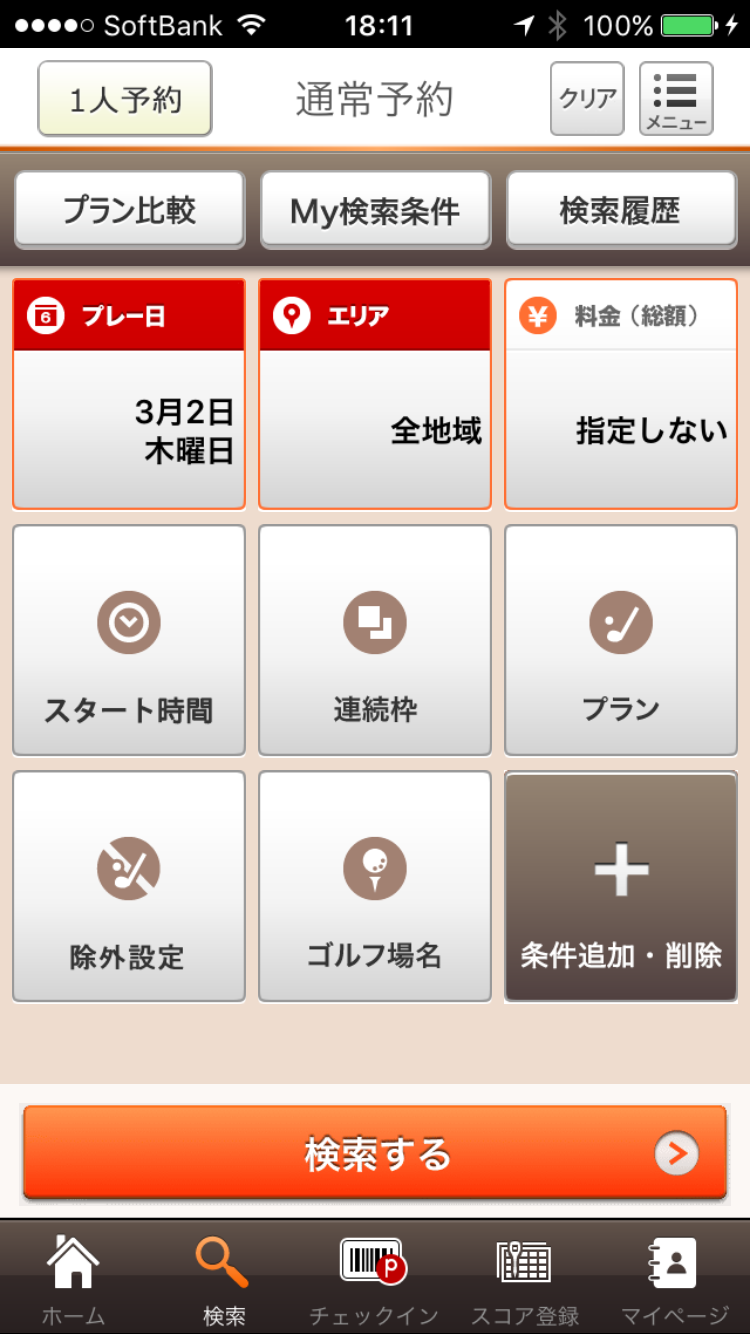750x1334 pixels.
Task: Switch to the ホーム tab
Action: coord(73,1279)
